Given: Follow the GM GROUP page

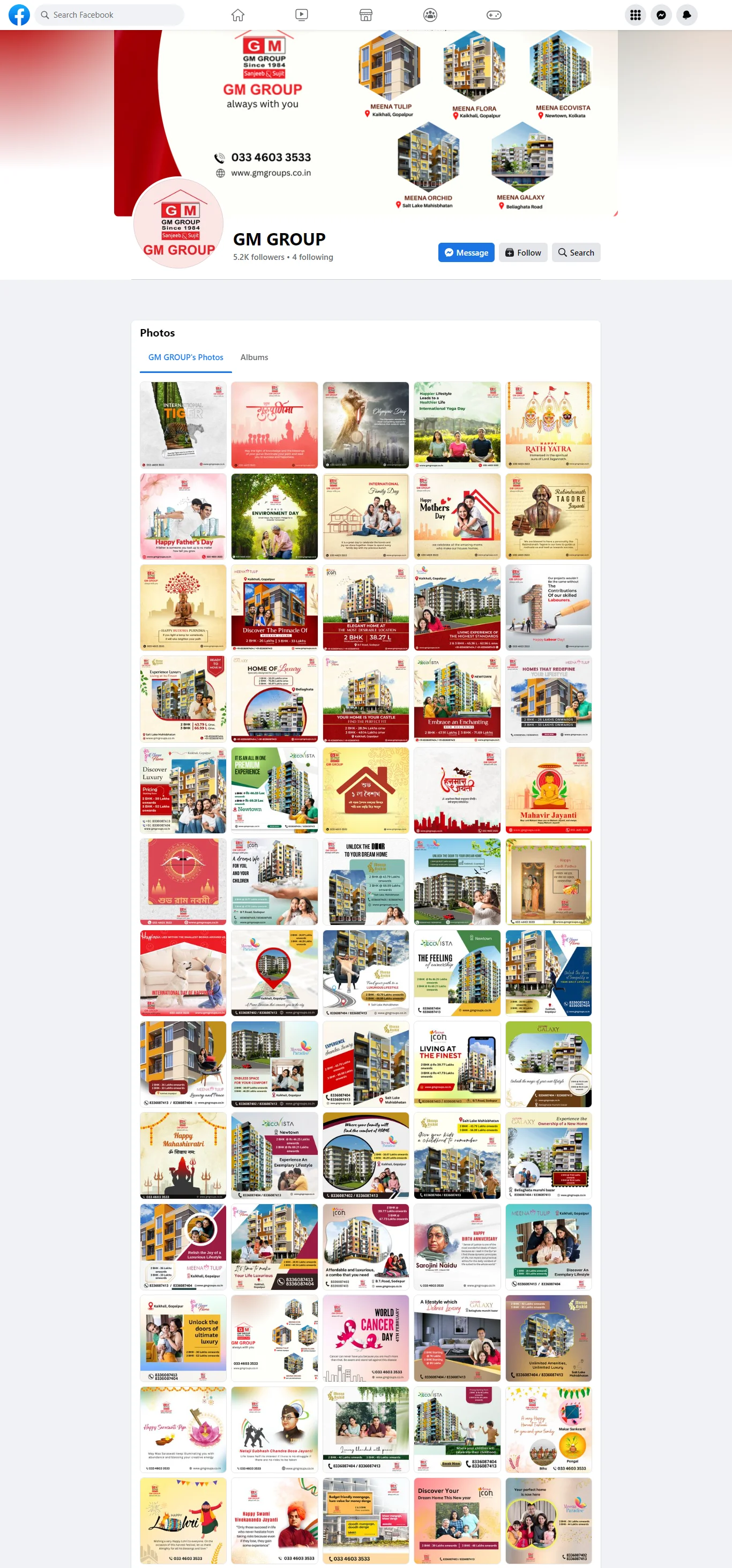Looking at the screenshot, I should [524, 252].
